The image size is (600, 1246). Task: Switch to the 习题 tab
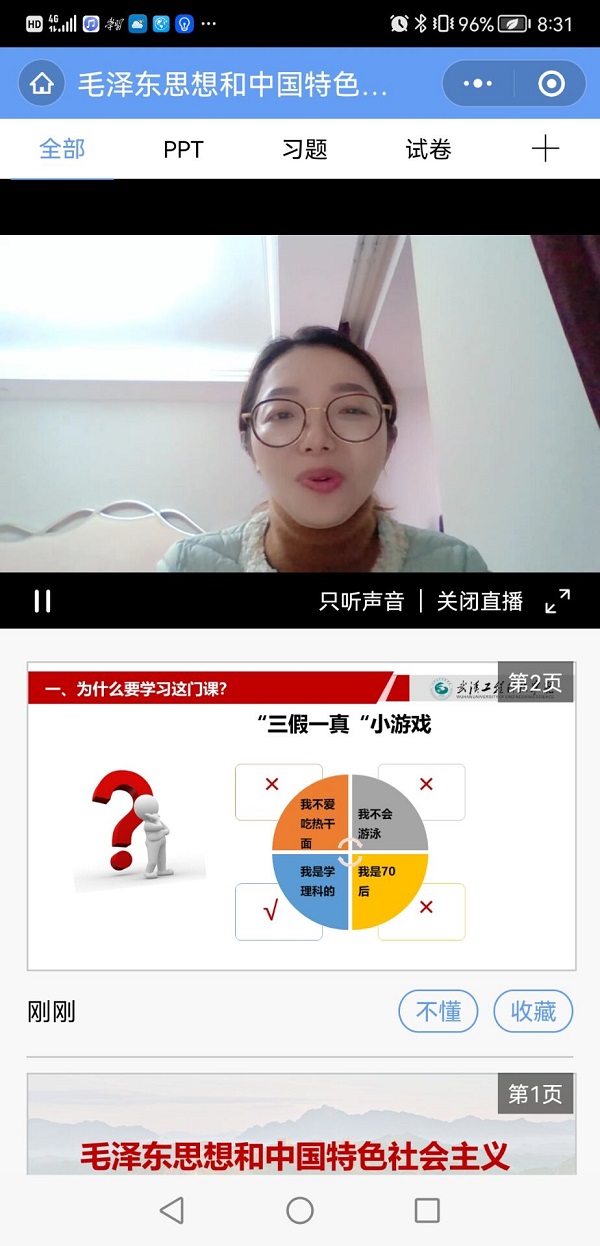pyautogui.click(x=305, y=150)
